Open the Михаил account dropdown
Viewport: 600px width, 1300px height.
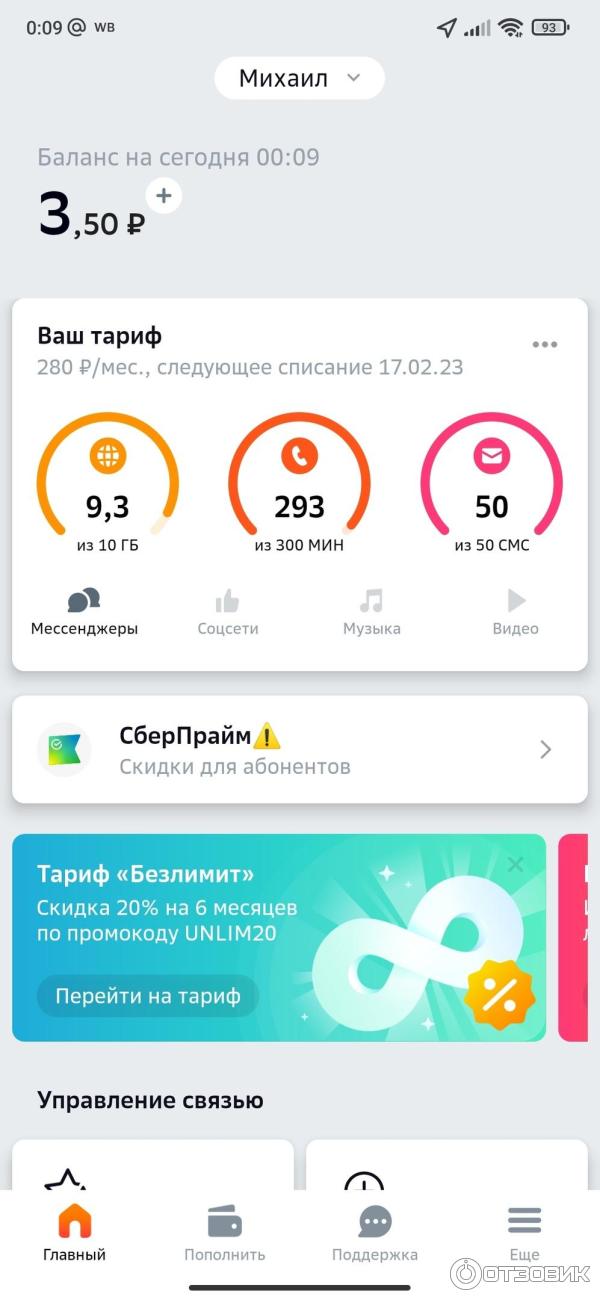(x=299, y=79)
